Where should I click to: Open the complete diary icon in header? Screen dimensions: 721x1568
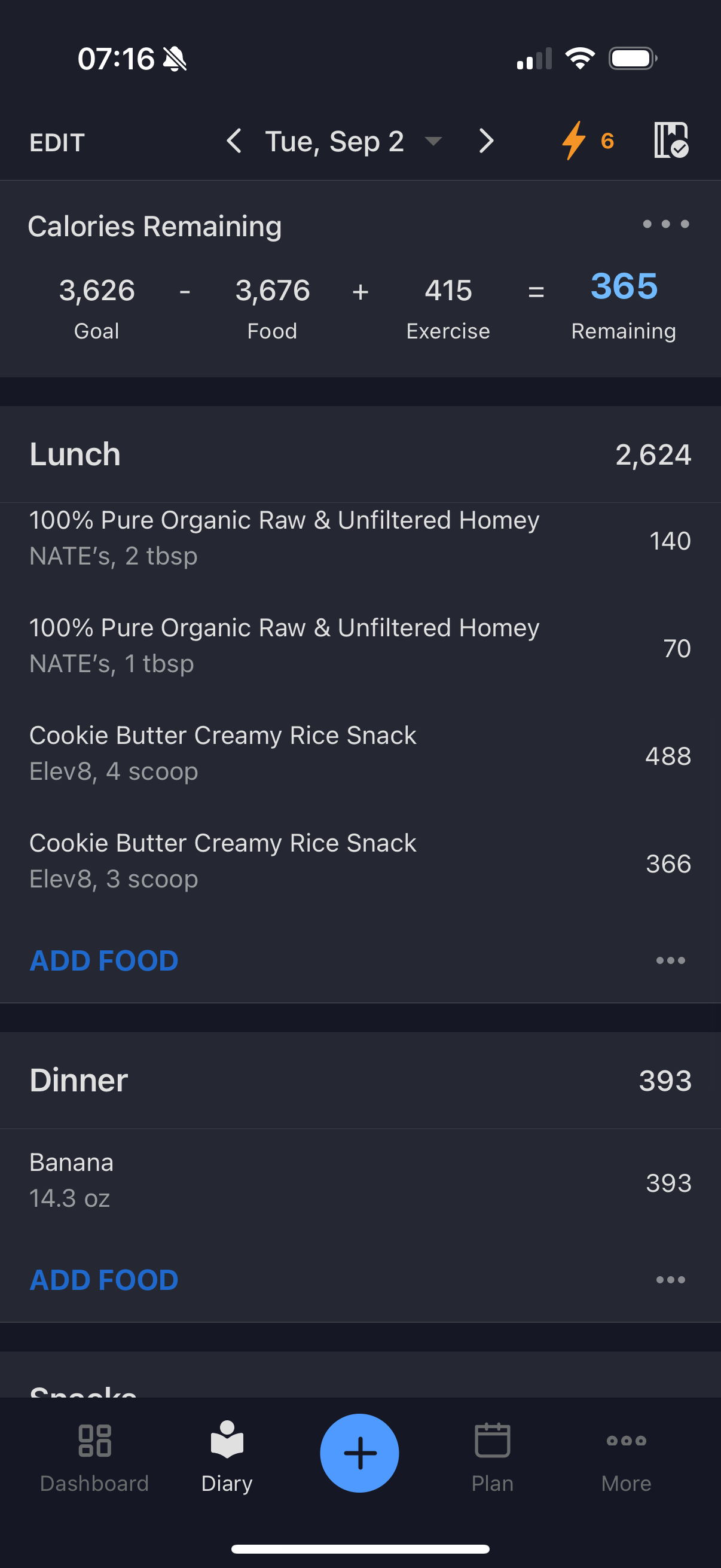pyautogui.click(x=671, y=140)
